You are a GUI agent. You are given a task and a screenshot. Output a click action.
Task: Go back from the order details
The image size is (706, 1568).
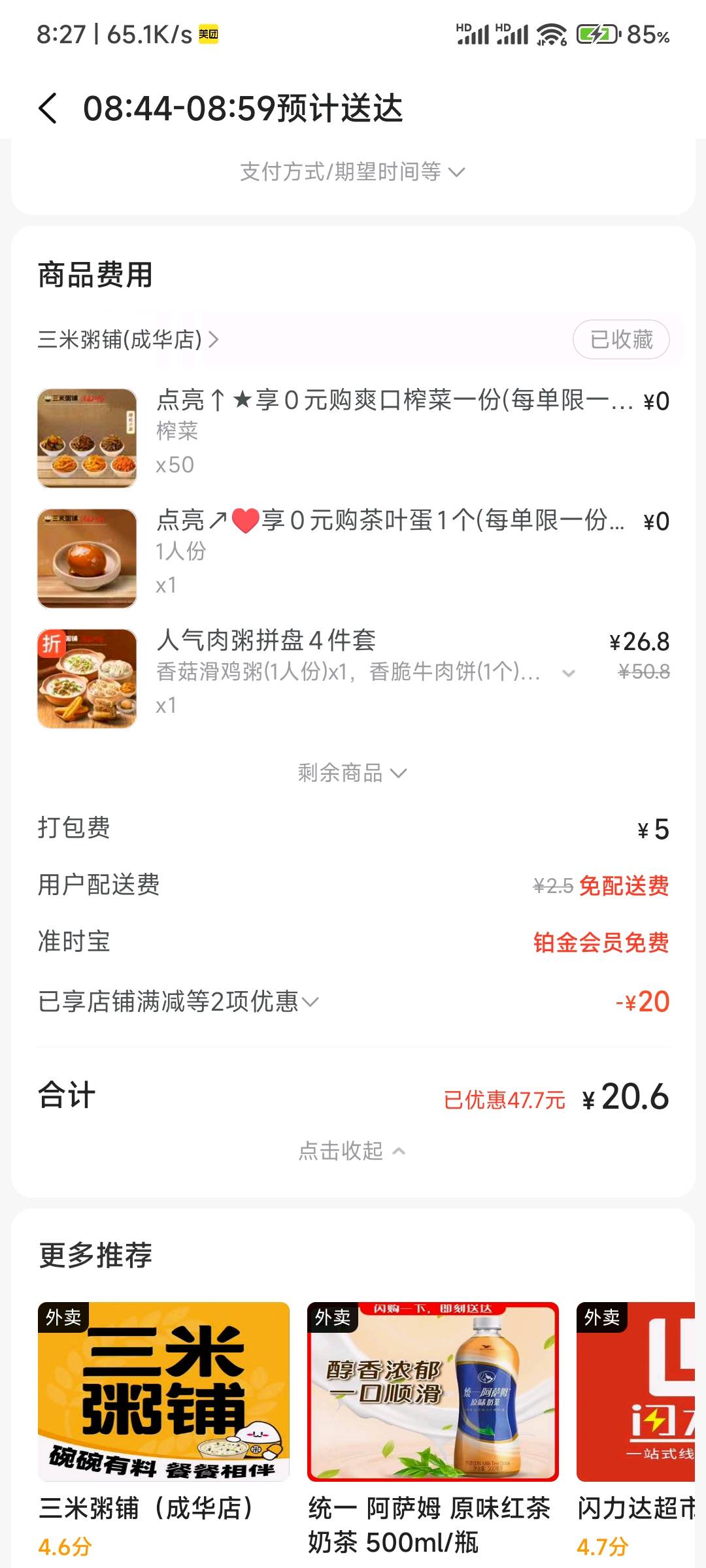[x=48, y=108]
